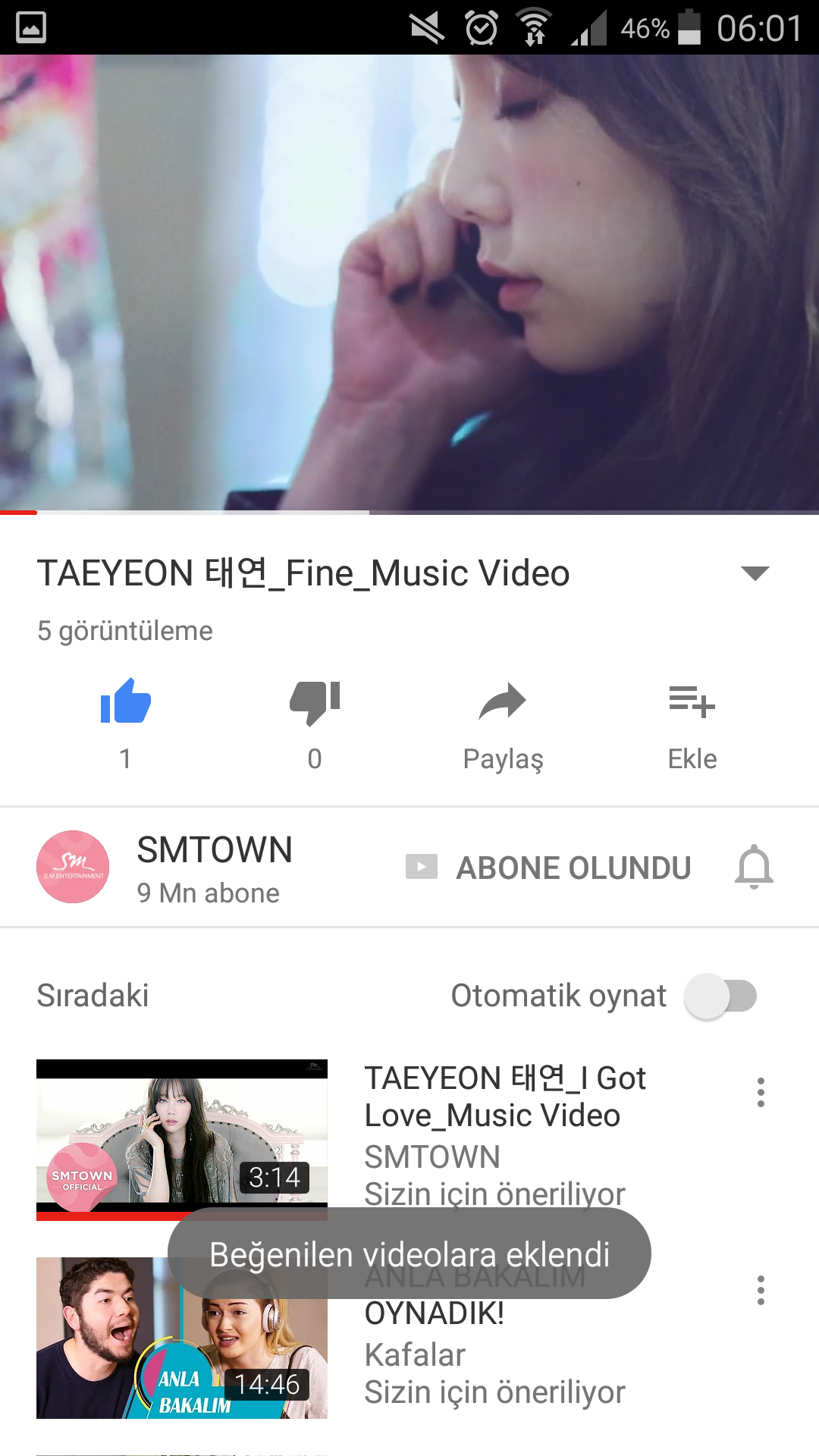Toggle Otomatik oynat autoplay switch
The width and height of the screenshot is (819, 1456).
pos(720,996)
